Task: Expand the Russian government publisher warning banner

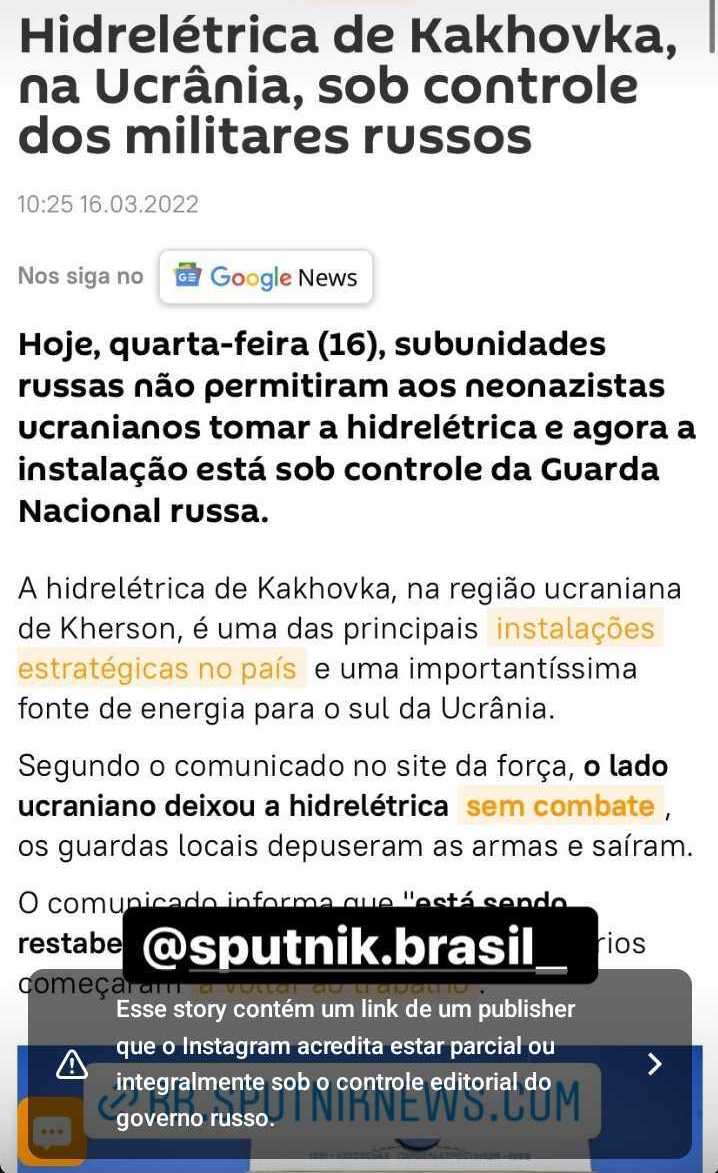Action: click(654, 1064)
